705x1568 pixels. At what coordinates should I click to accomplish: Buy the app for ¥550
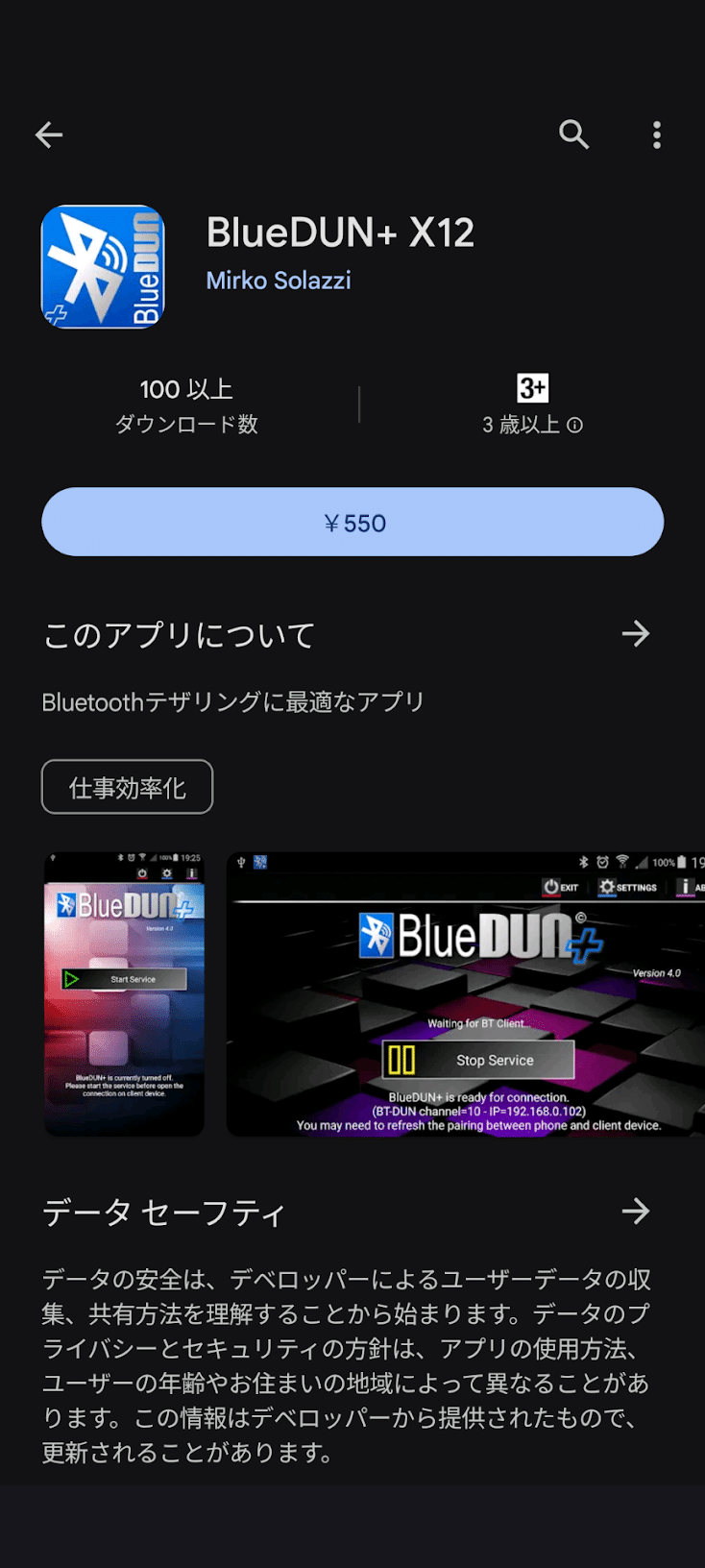[x=352, y=523]
